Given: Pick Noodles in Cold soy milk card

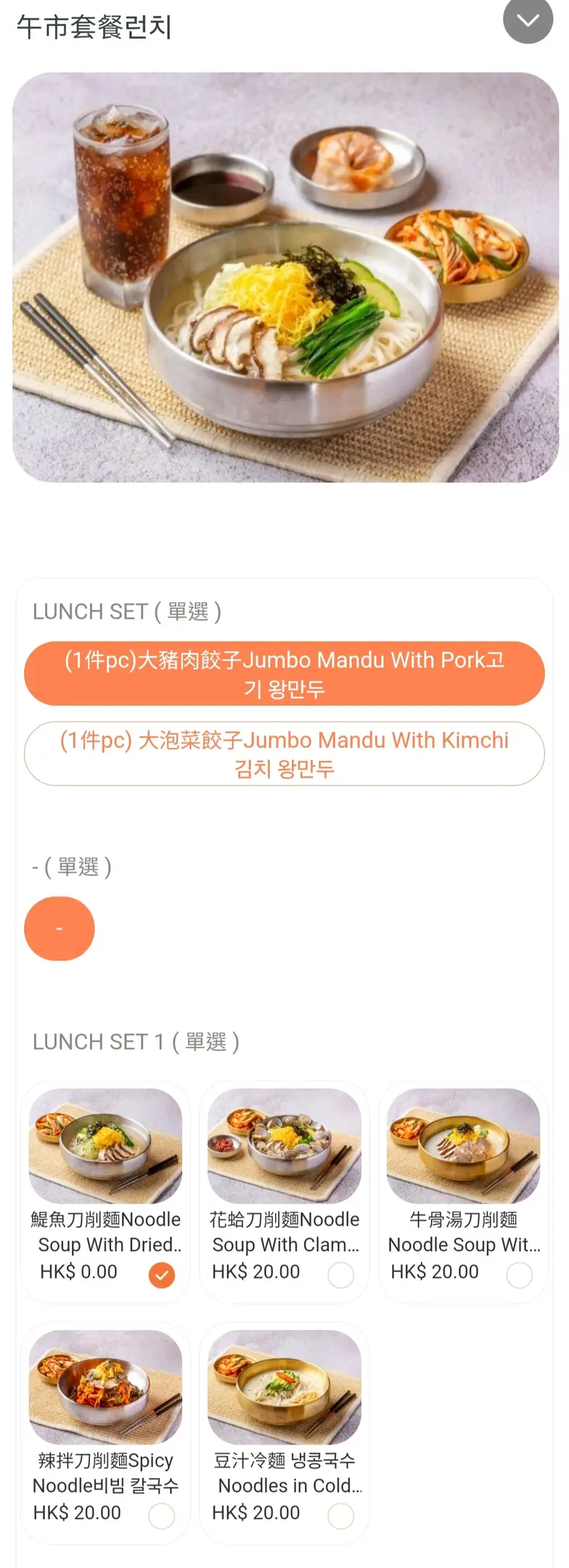Looking at the screenshot, I should point(284,1432).
